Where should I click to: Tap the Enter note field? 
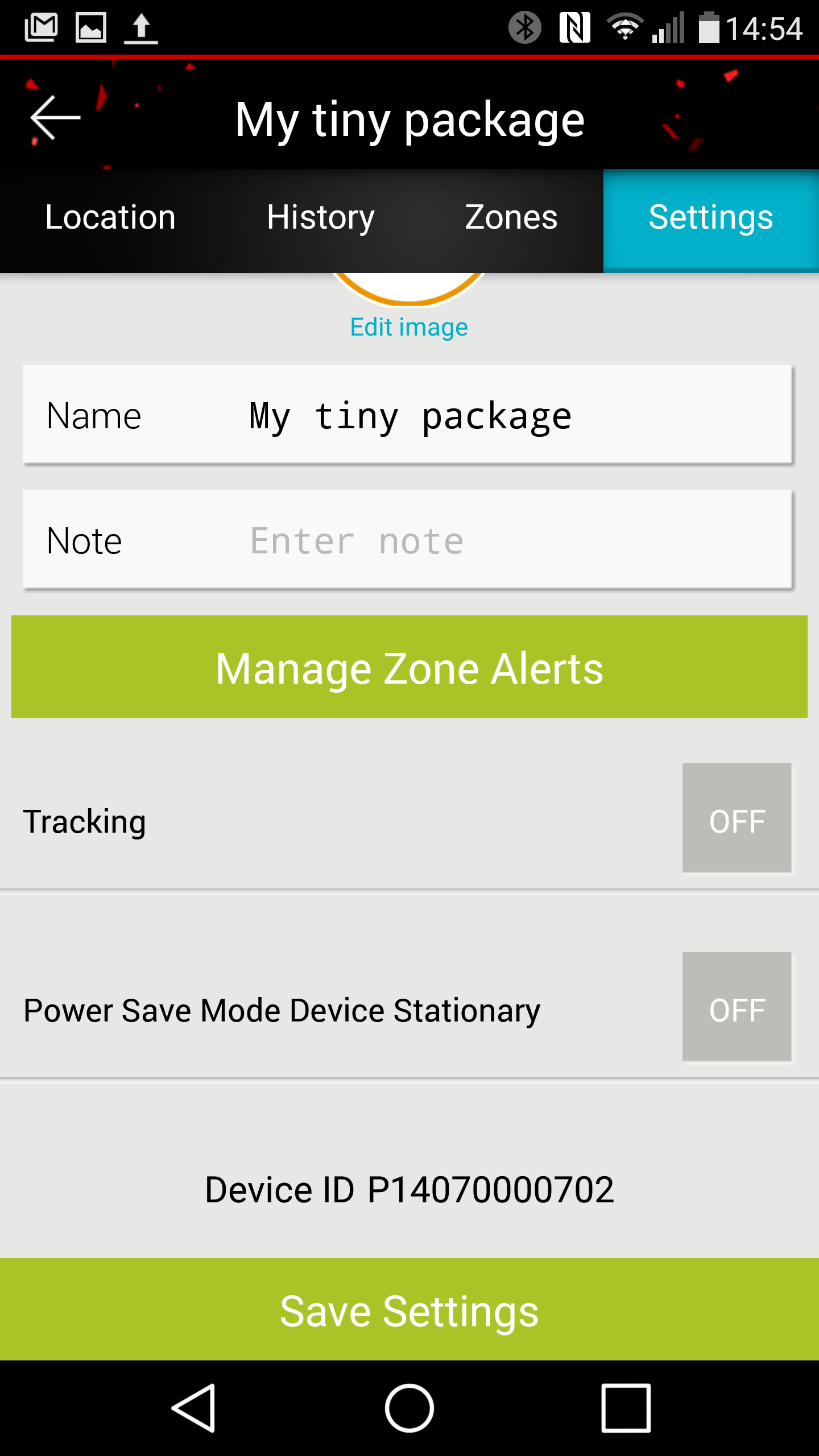tap(407, 540)
